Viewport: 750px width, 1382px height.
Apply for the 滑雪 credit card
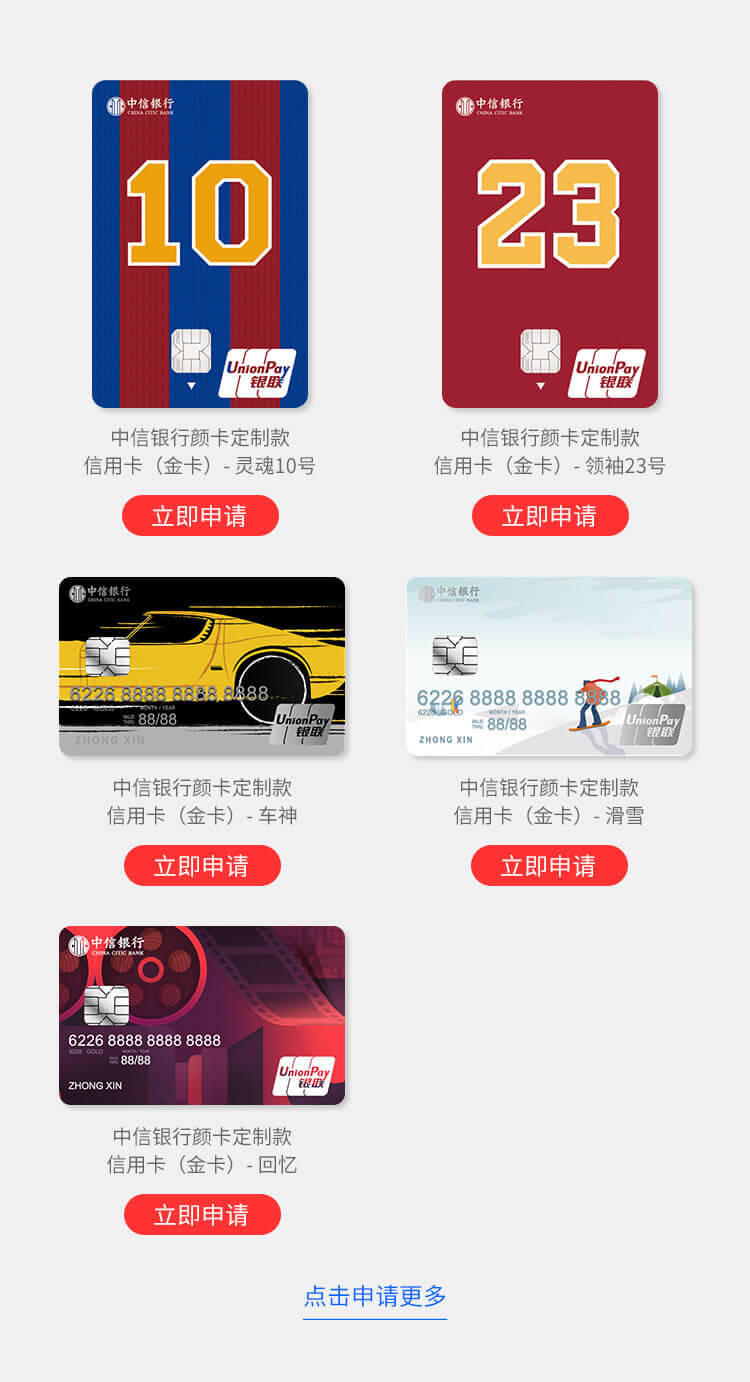click(x=549, y=866)
